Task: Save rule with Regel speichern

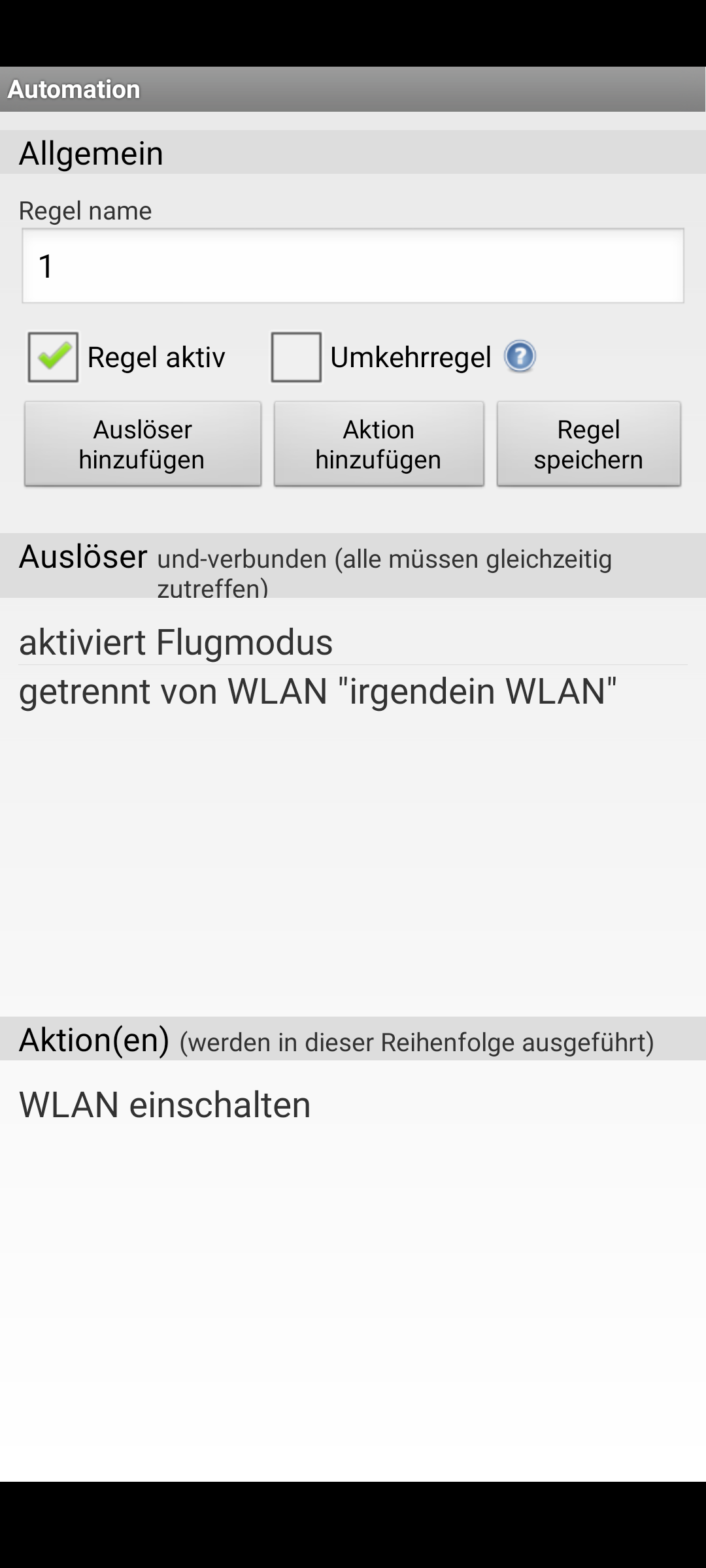Action: tap(588, 444)
